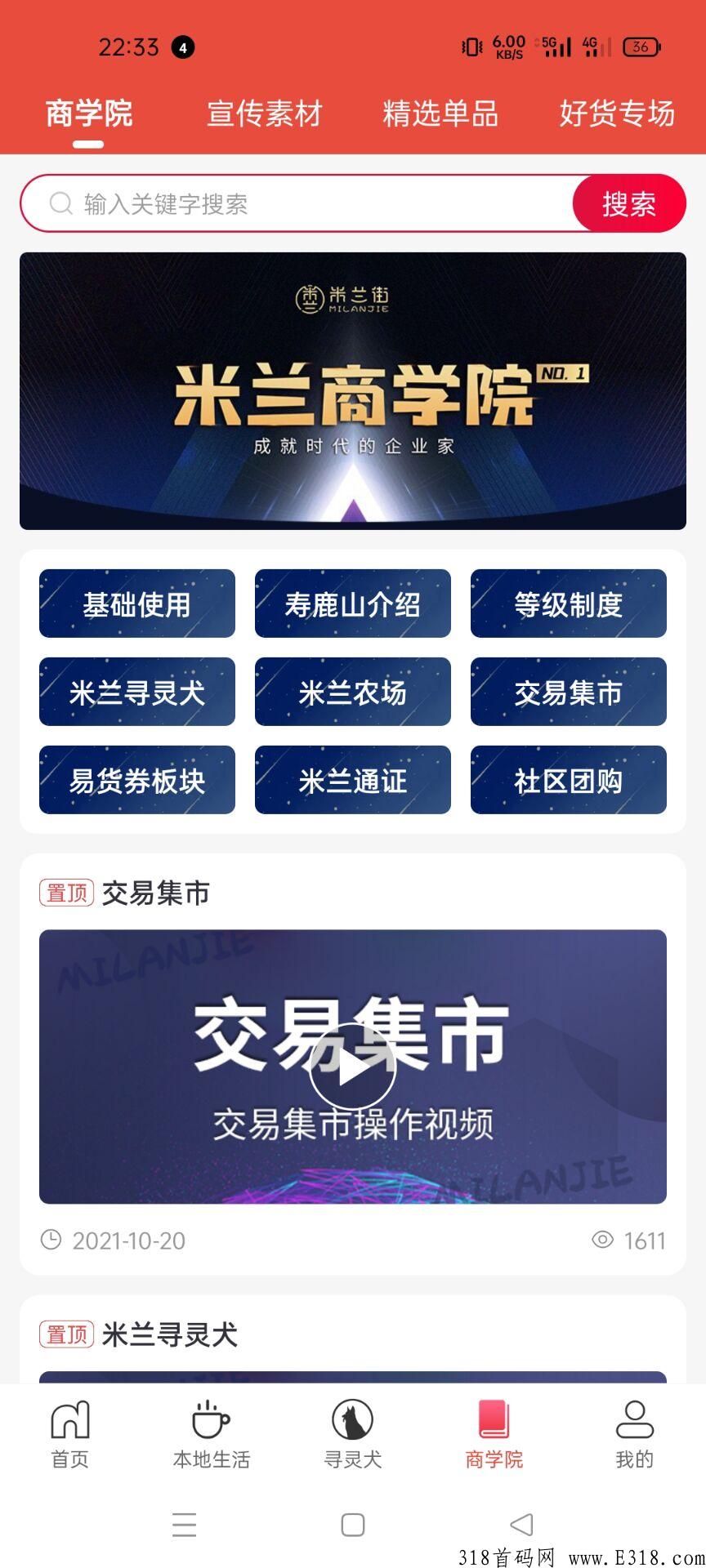Go to the 首页 bottom tab
706x1568 pixels.
(70, 1435)
